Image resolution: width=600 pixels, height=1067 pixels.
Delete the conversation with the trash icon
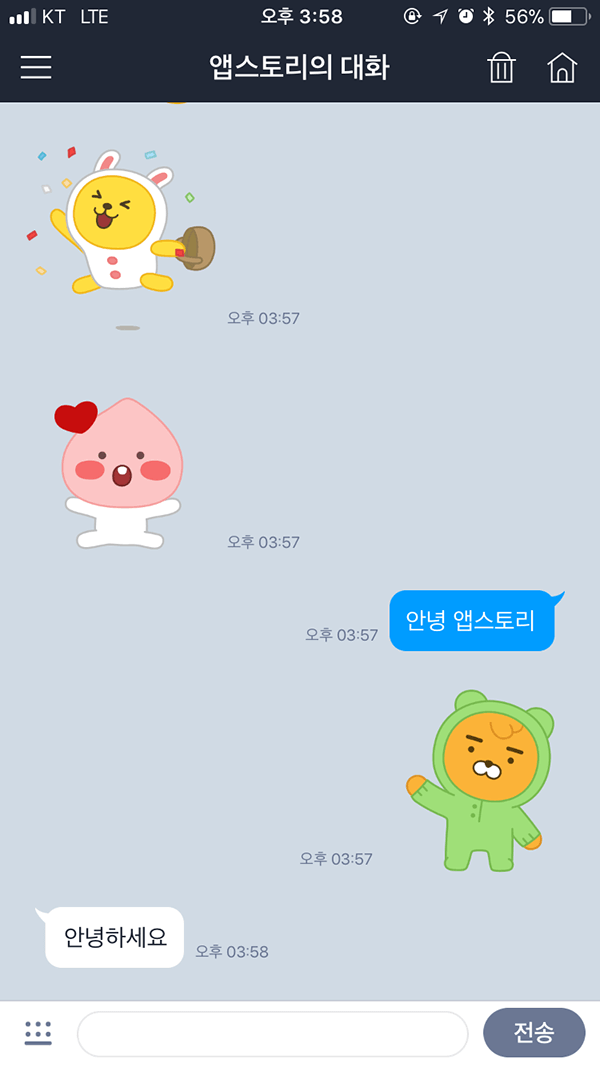(501, 67)
